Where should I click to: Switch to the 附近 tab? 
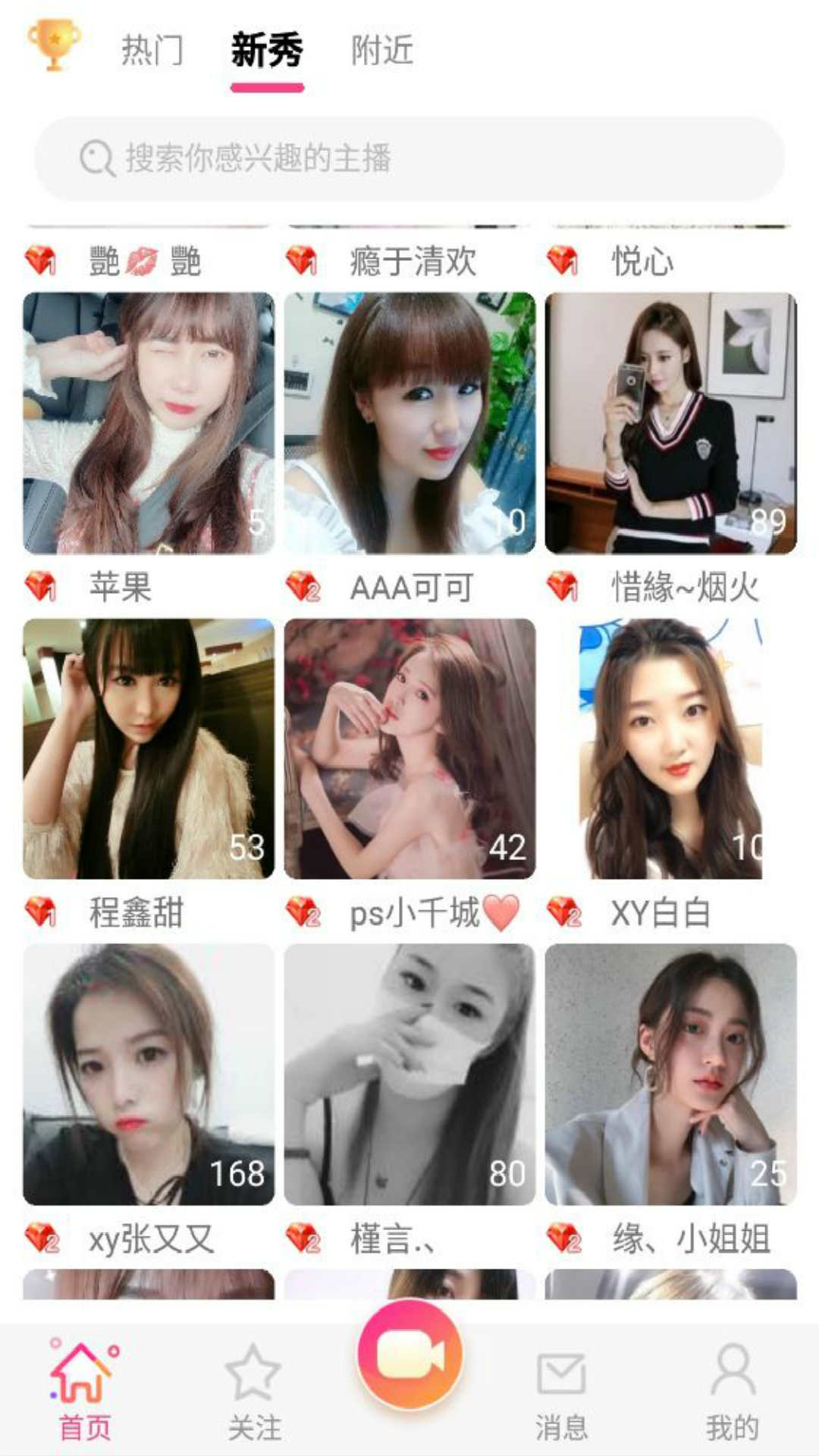[x=382, y=51]
